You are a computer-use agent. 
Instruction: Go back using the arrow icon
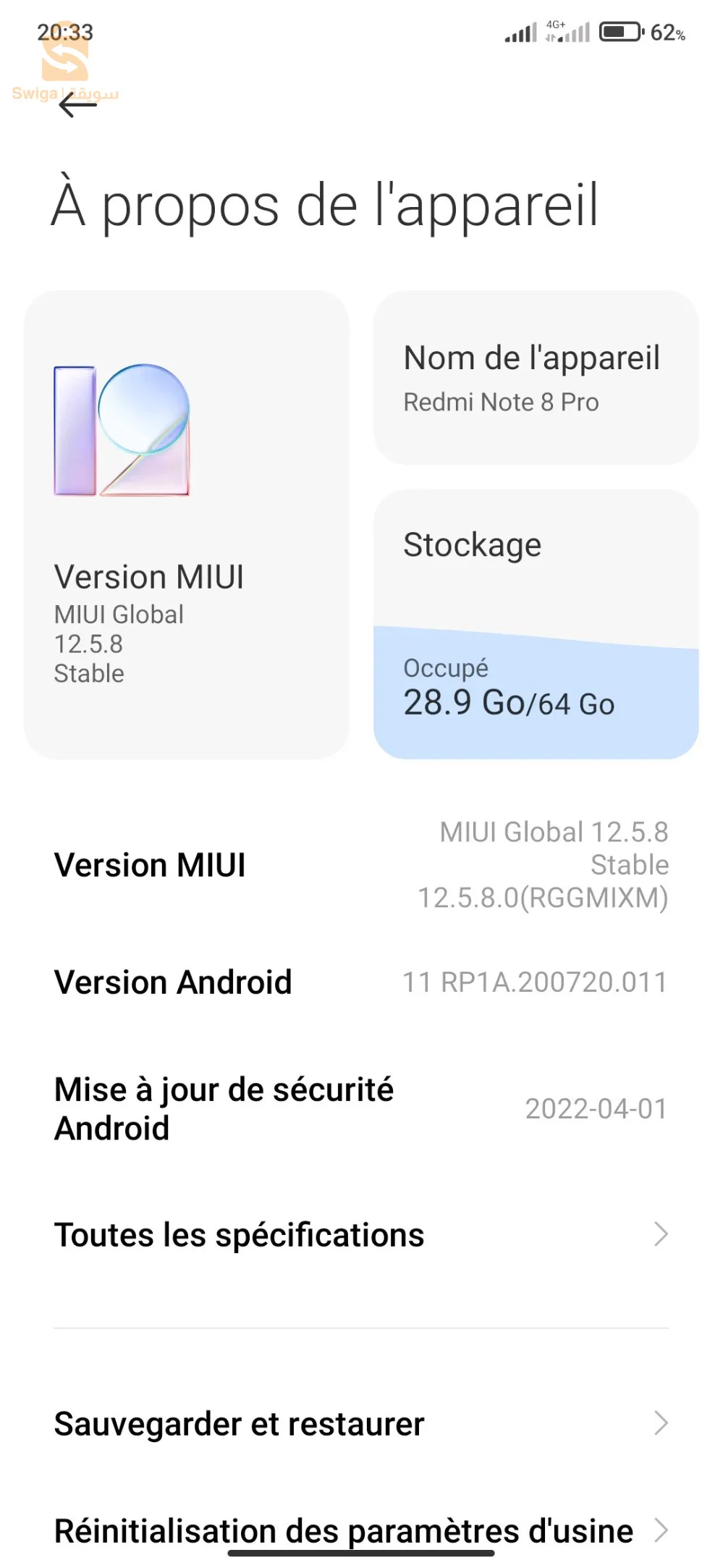coord(77,106)
